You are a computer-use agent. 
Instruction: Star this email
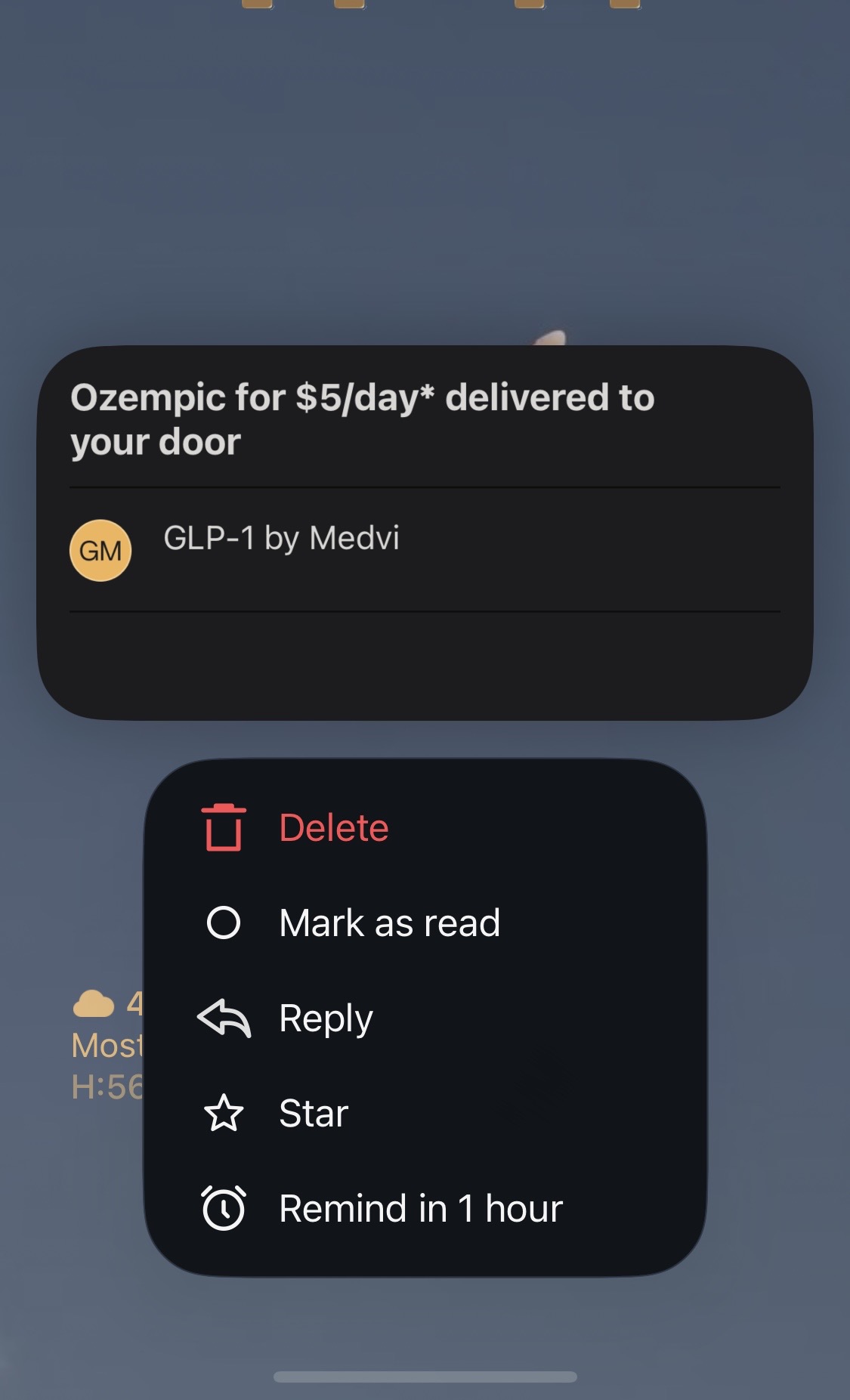tap(313, 1114)
